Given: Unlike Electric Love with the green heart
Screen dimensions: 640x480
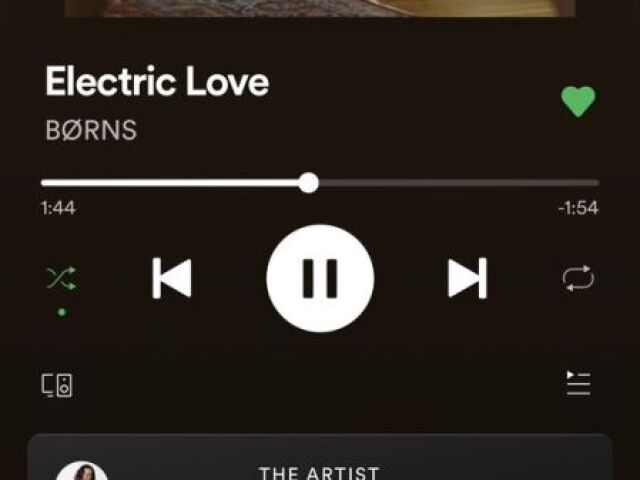Looking at the screenshot, I should pyautogui.click(x=578, y=101).
